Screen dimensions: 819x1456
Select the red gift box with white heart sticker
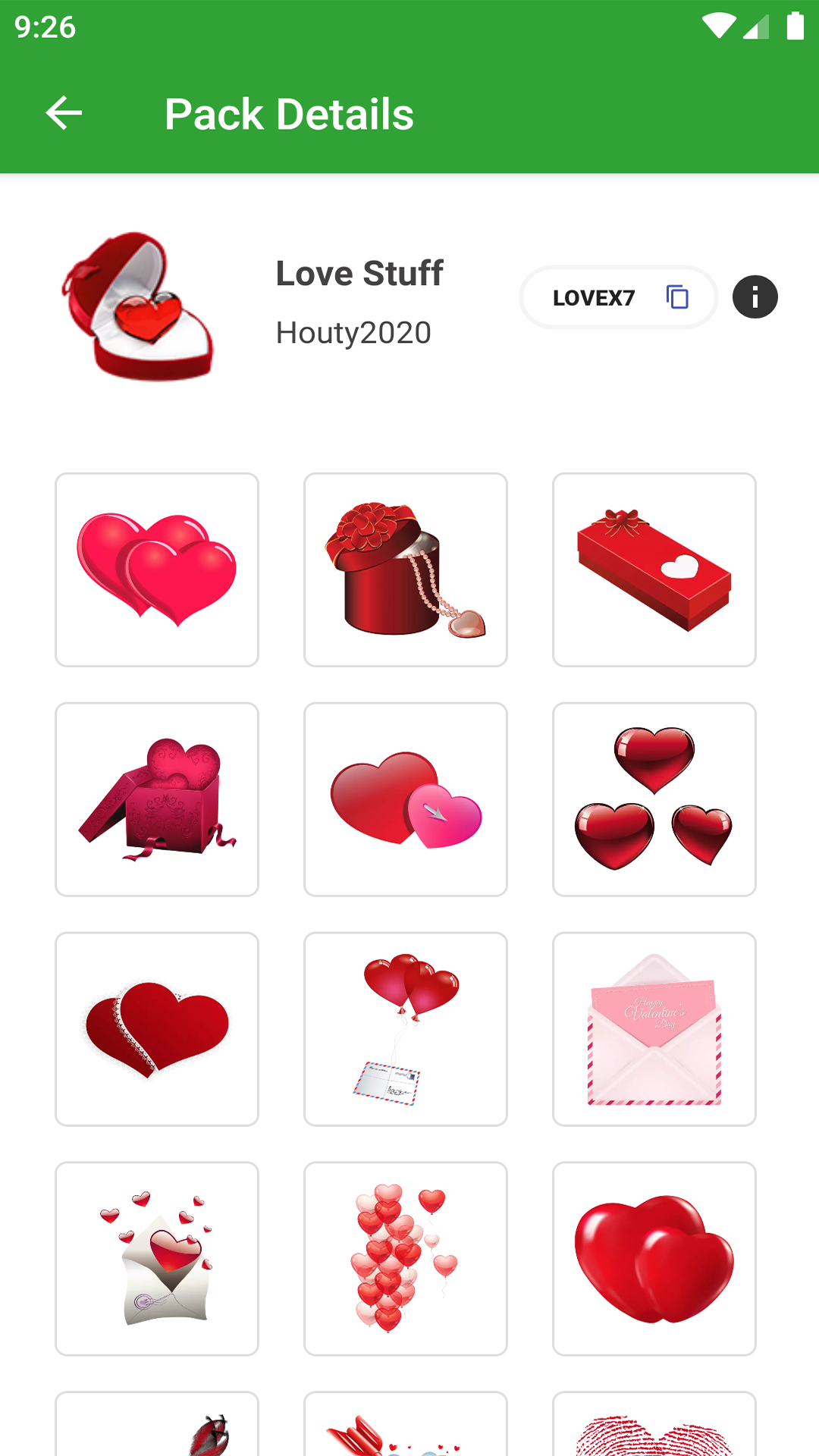click(x=654, y=570)
